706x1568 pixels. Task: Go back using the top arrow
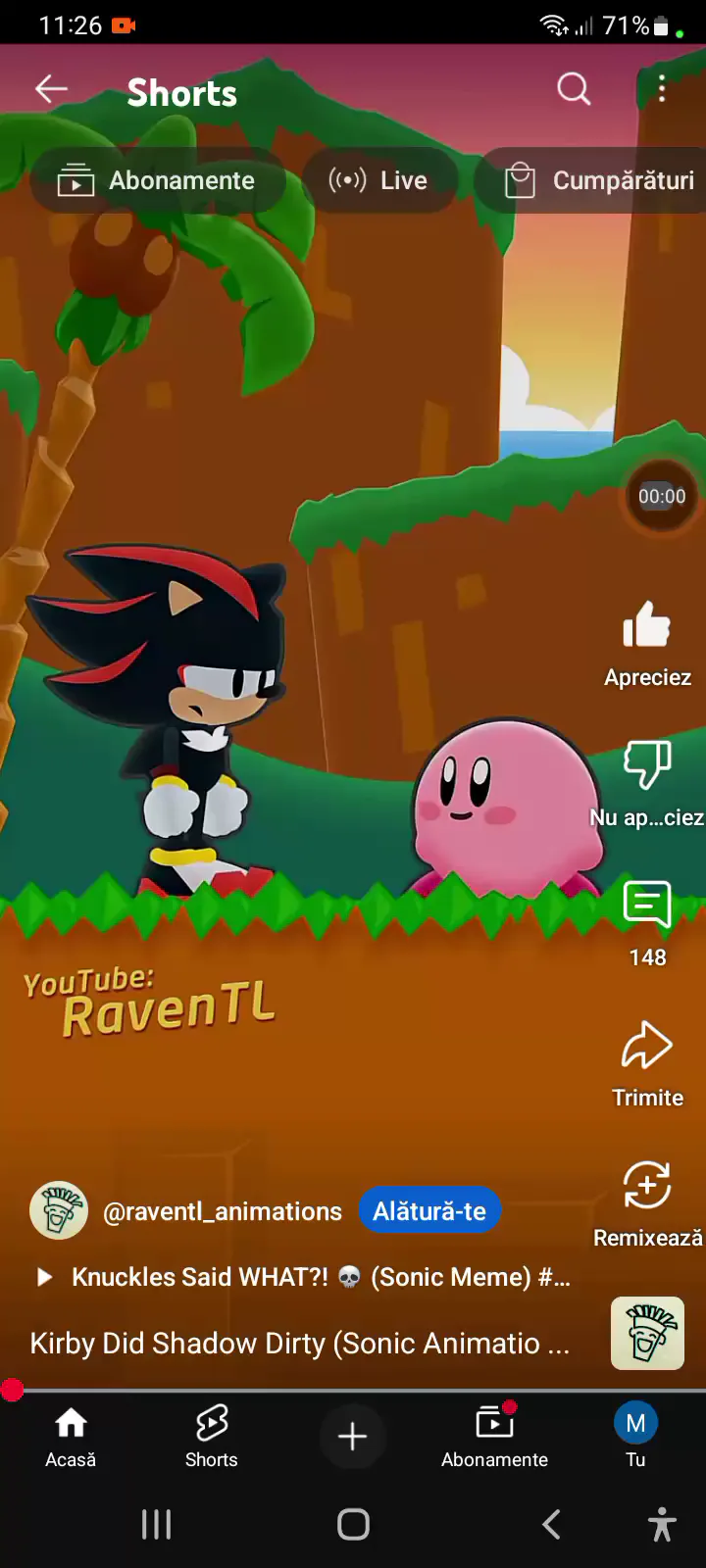pyautogui.click(x=51, y=90)
